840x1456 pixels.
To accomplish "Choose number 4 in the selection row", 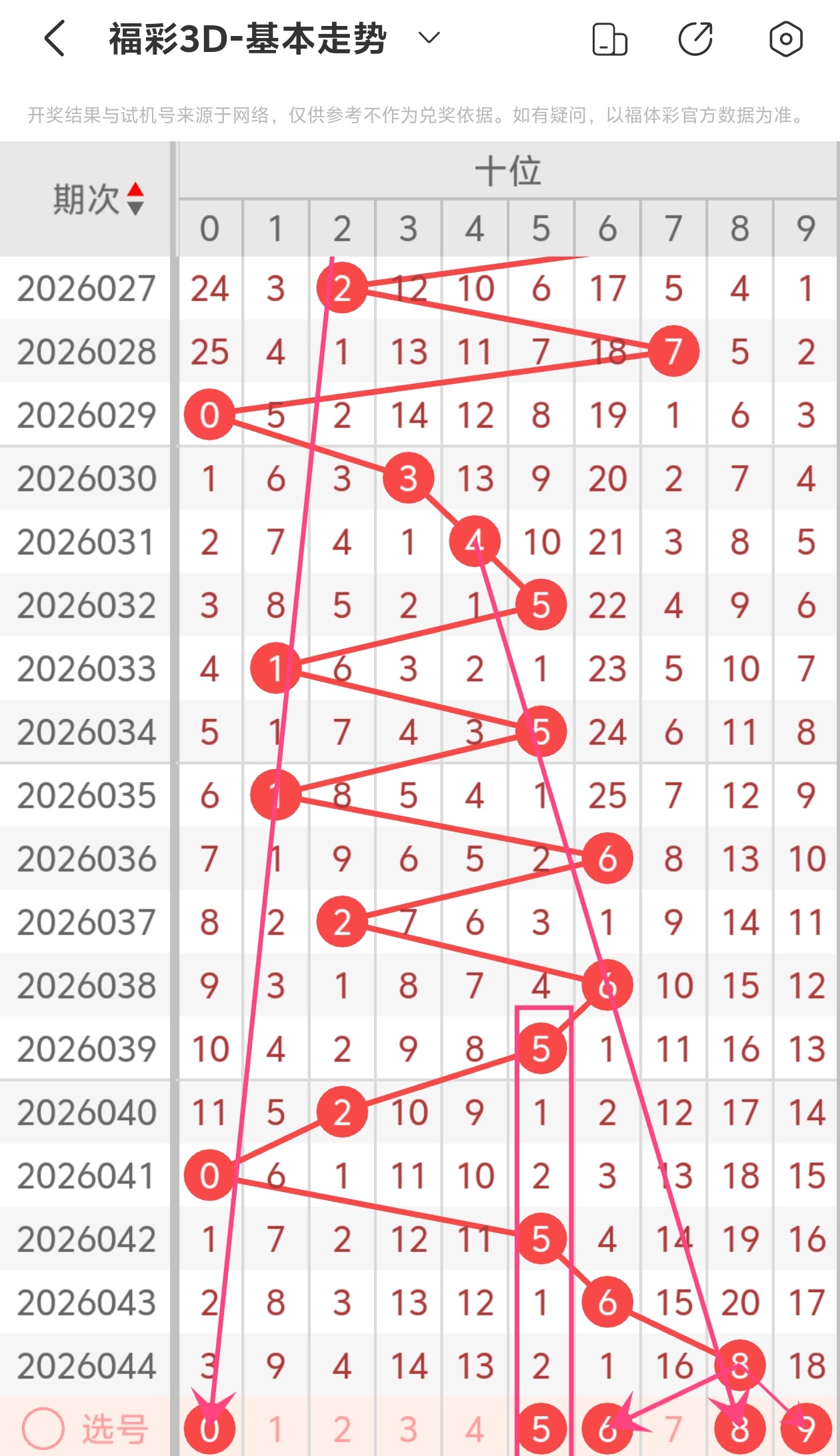I will point(474,1429).
